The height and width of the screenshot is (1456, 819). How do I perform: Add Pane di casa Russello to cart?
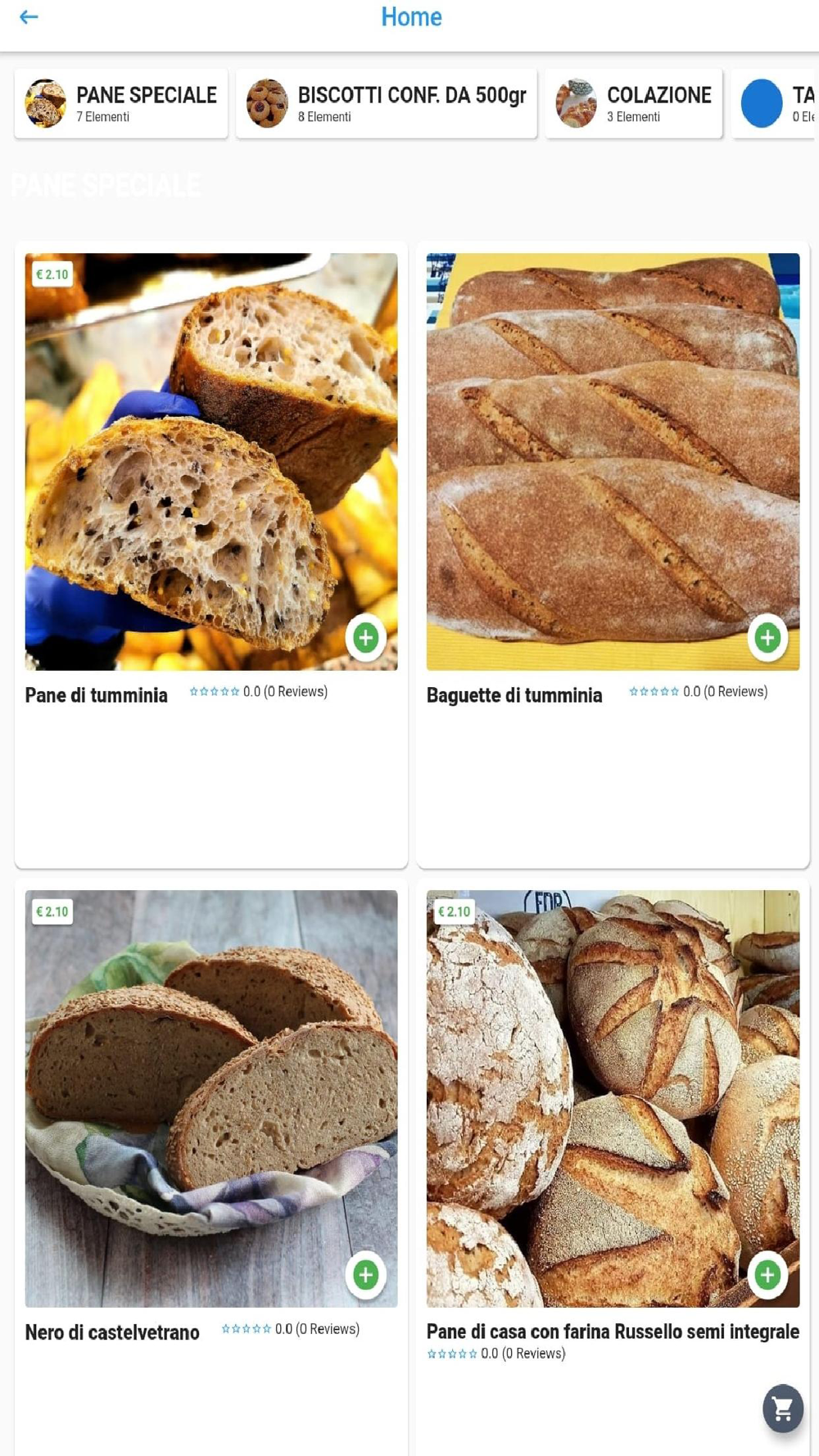coord(767,1274)
